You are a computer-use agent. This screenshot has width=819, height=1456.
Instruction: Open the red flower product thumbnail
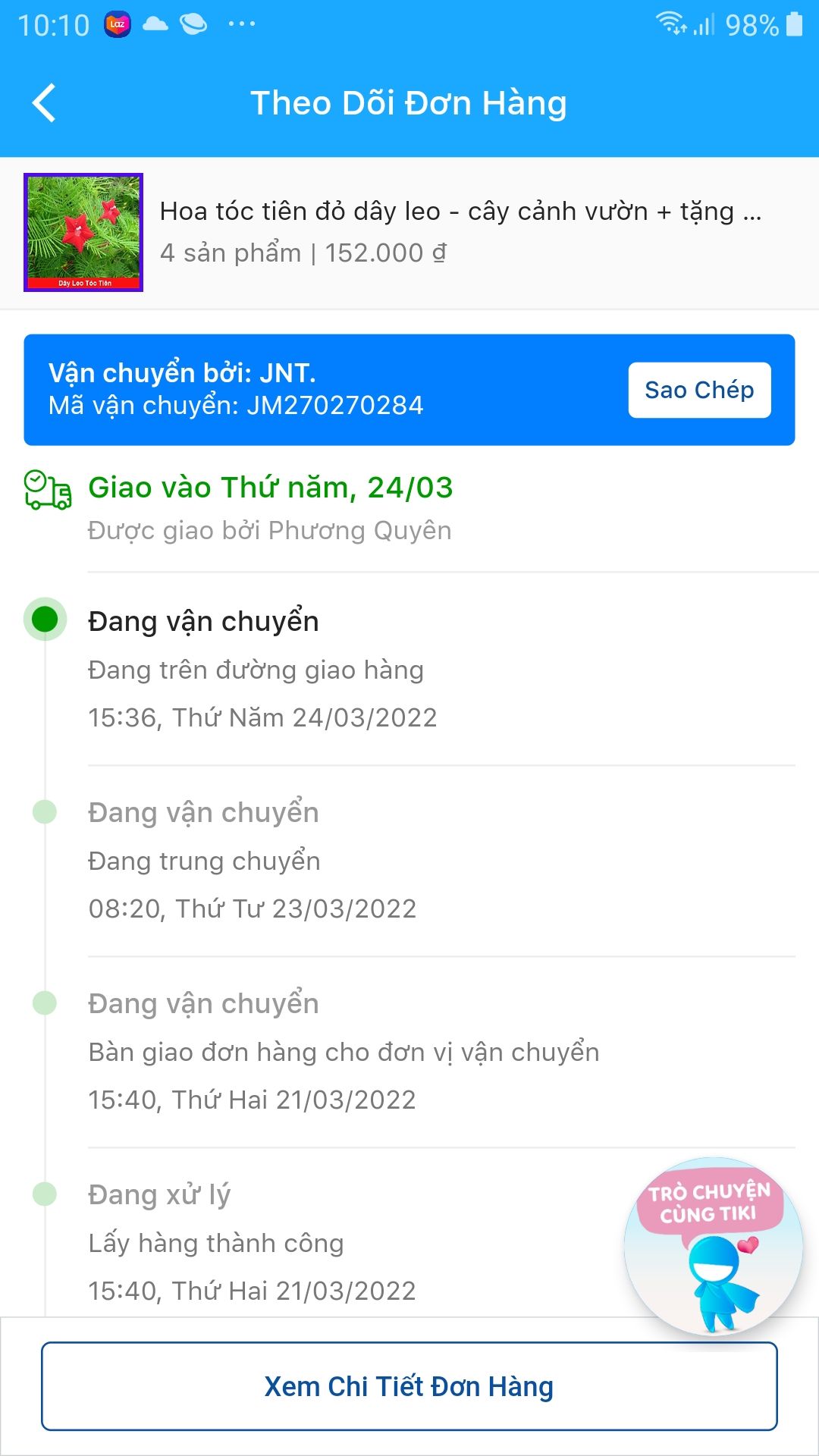[x=85, y=233]
